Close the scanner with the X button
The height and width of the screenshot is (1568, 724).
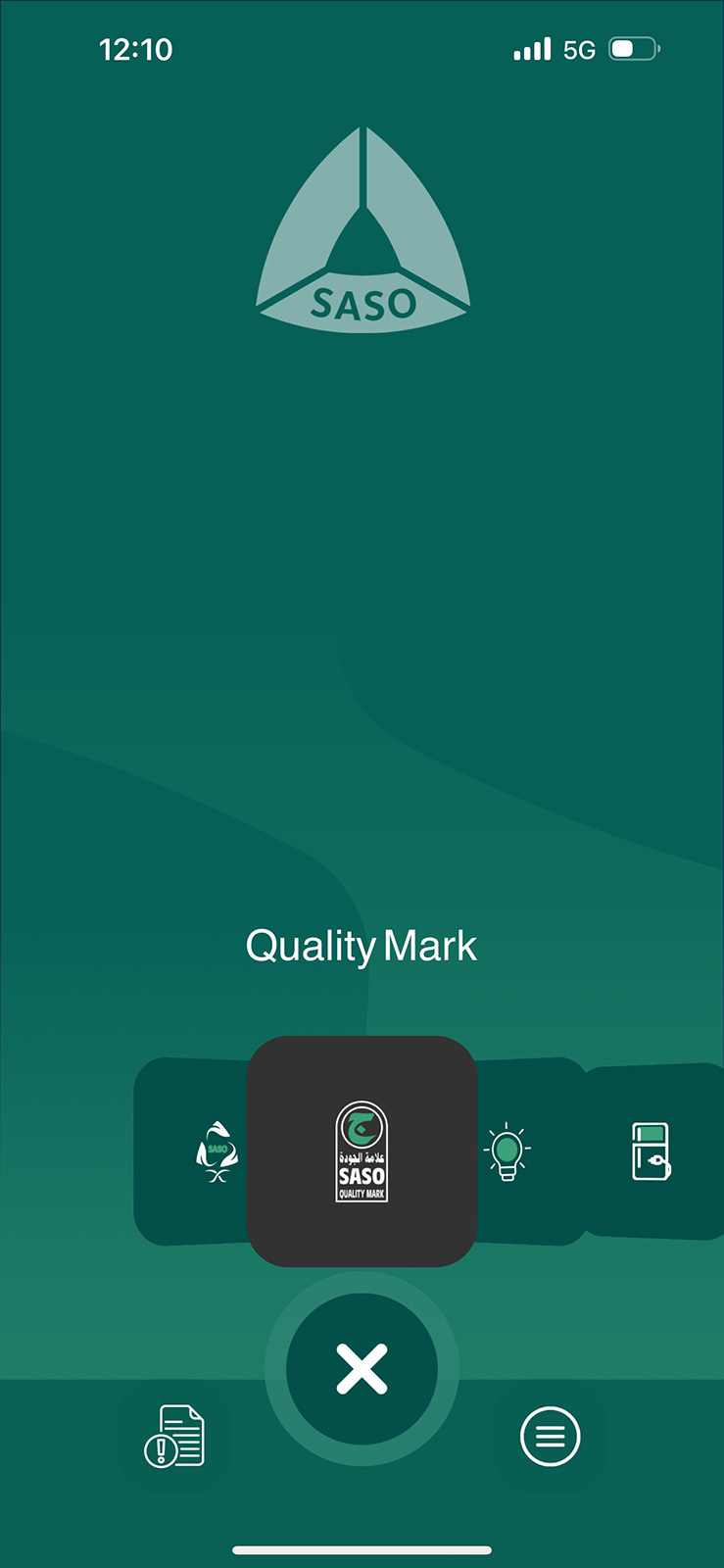362,1368
